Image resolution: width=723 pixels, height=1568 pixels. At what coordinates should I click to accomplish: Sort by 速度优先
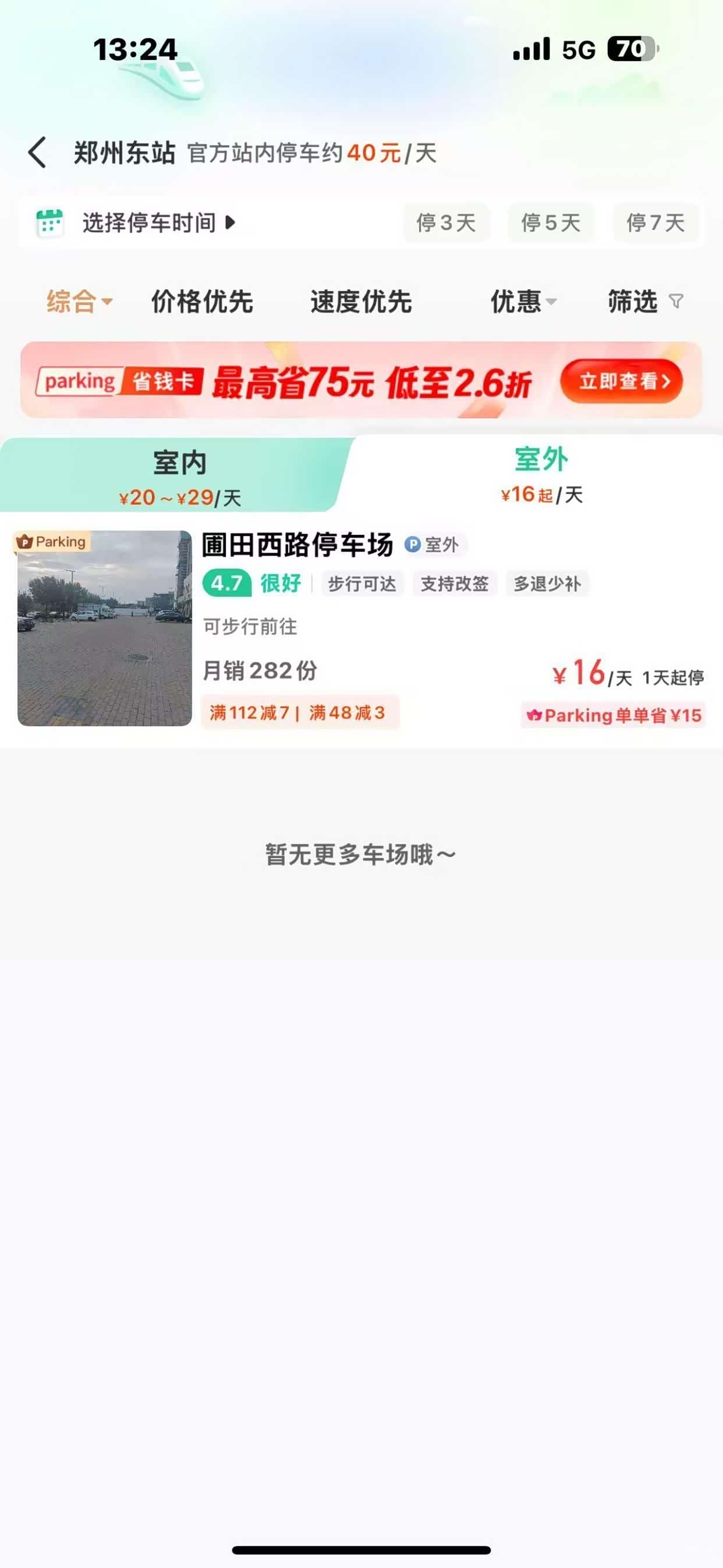(x=361, y=301)
